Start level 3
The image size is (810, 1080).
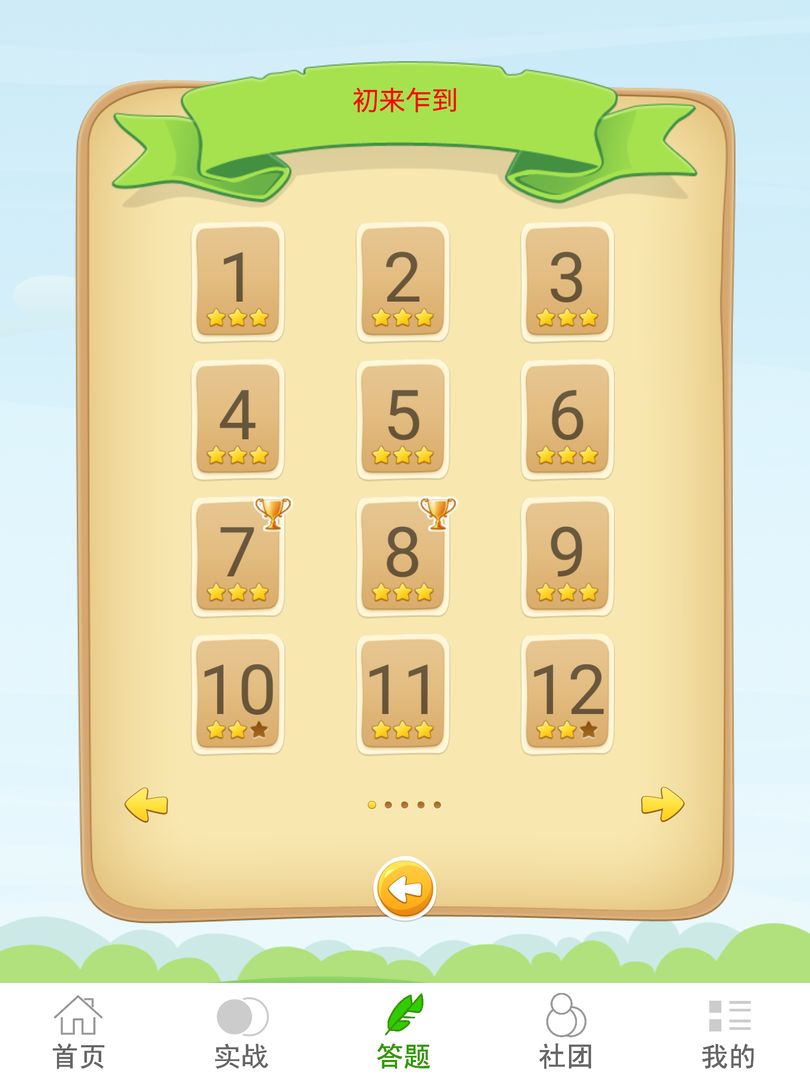pyautogui.click(x=567, y=282)
